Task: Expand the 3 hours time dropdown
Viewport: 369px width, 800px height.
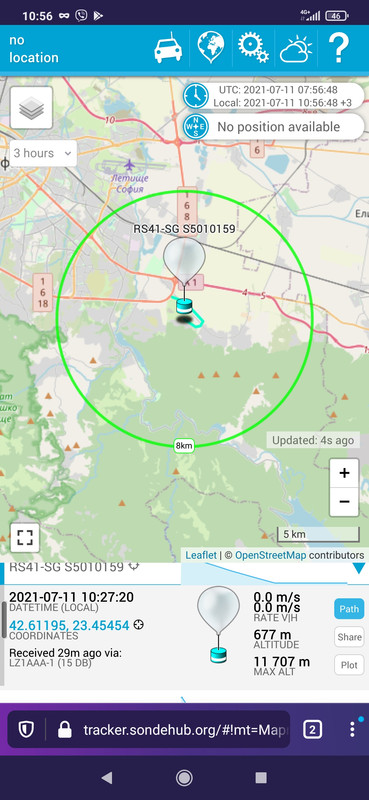Action: coord(43,153)
